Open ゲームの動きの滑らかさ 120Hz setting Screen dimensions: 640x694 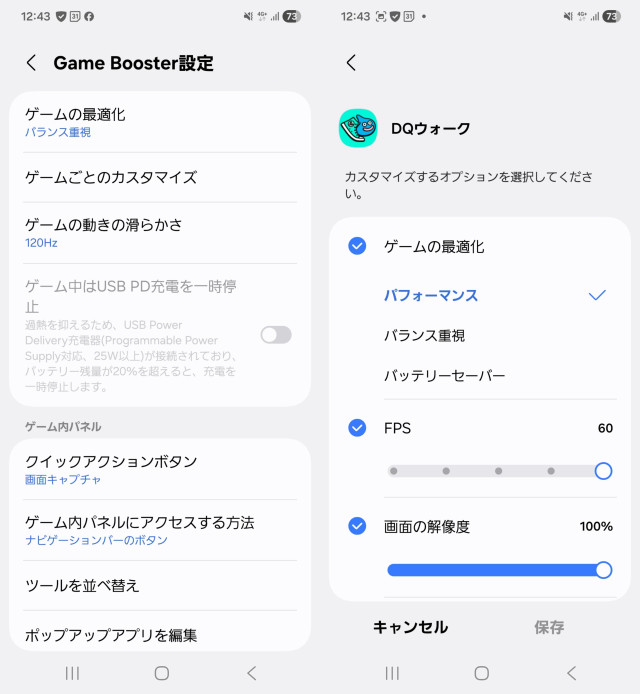point(160,232)
